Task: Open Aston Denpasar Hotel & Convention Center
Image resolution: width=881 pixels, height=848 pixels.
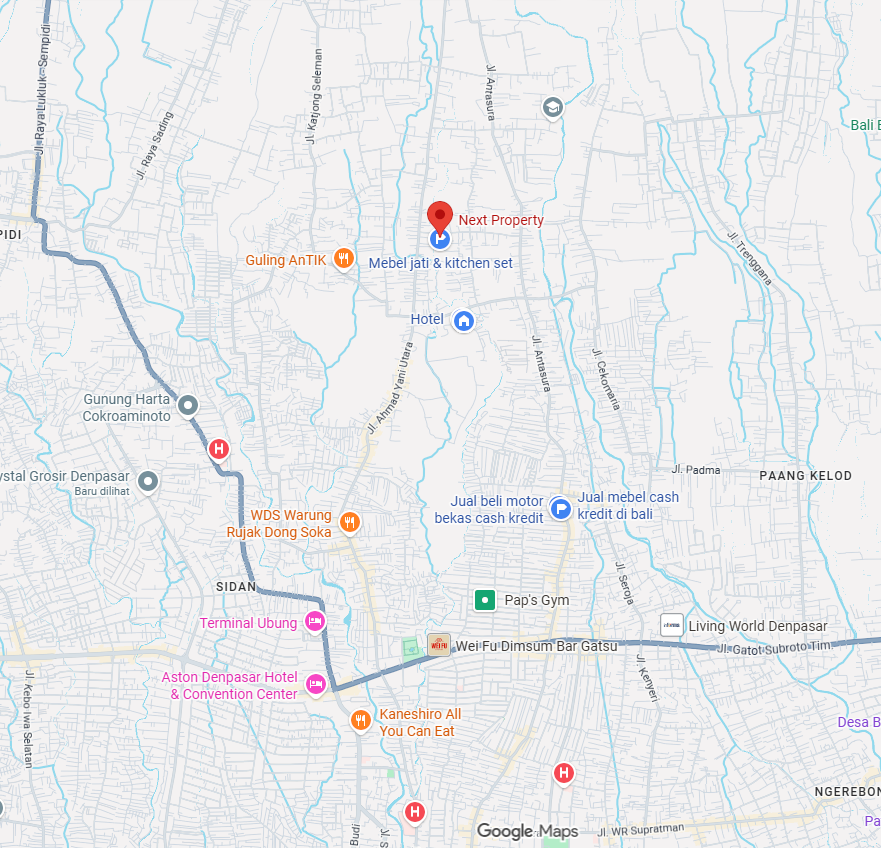Action: coord(316,685)
